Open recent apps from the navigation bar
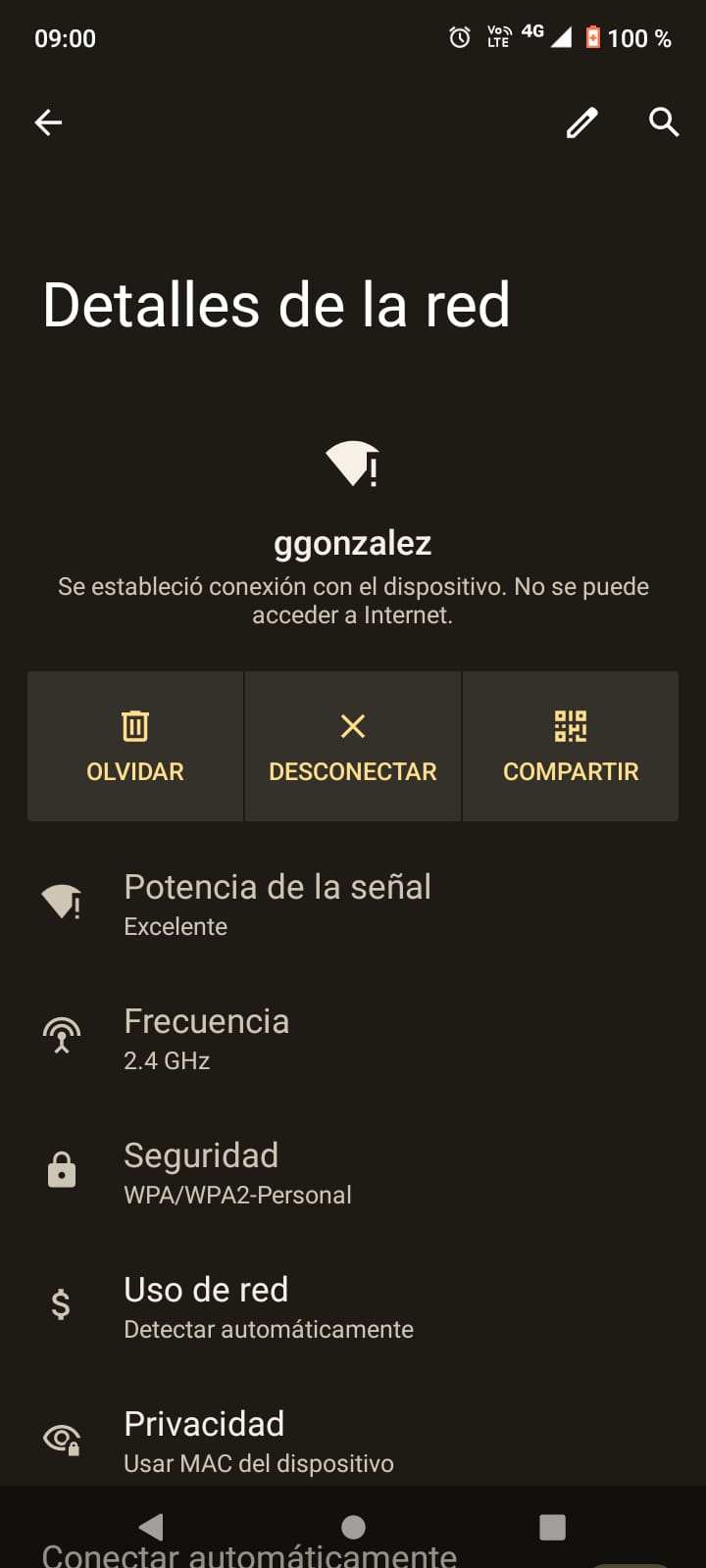Screen dimensions: 706x1568 pyautogui.click(x=553, y=1527)
